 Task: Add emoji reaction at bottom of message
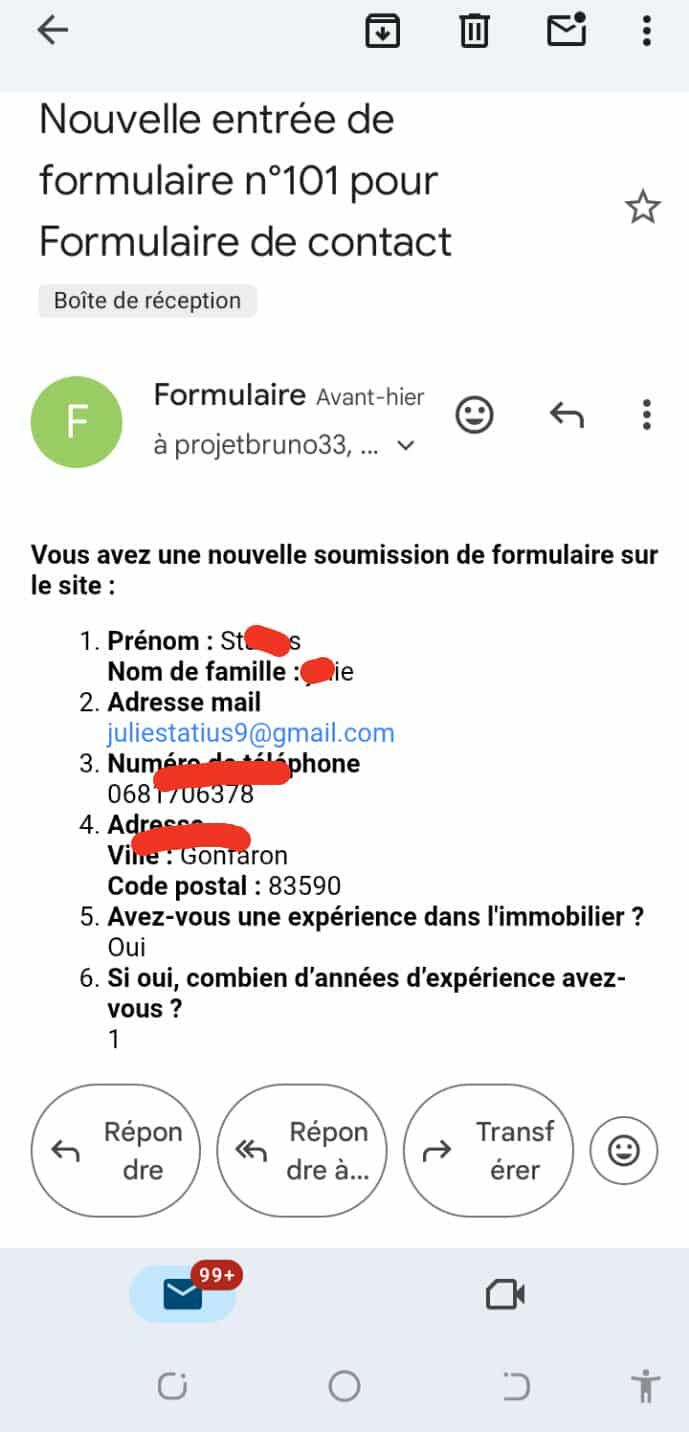click(624, 1151)
